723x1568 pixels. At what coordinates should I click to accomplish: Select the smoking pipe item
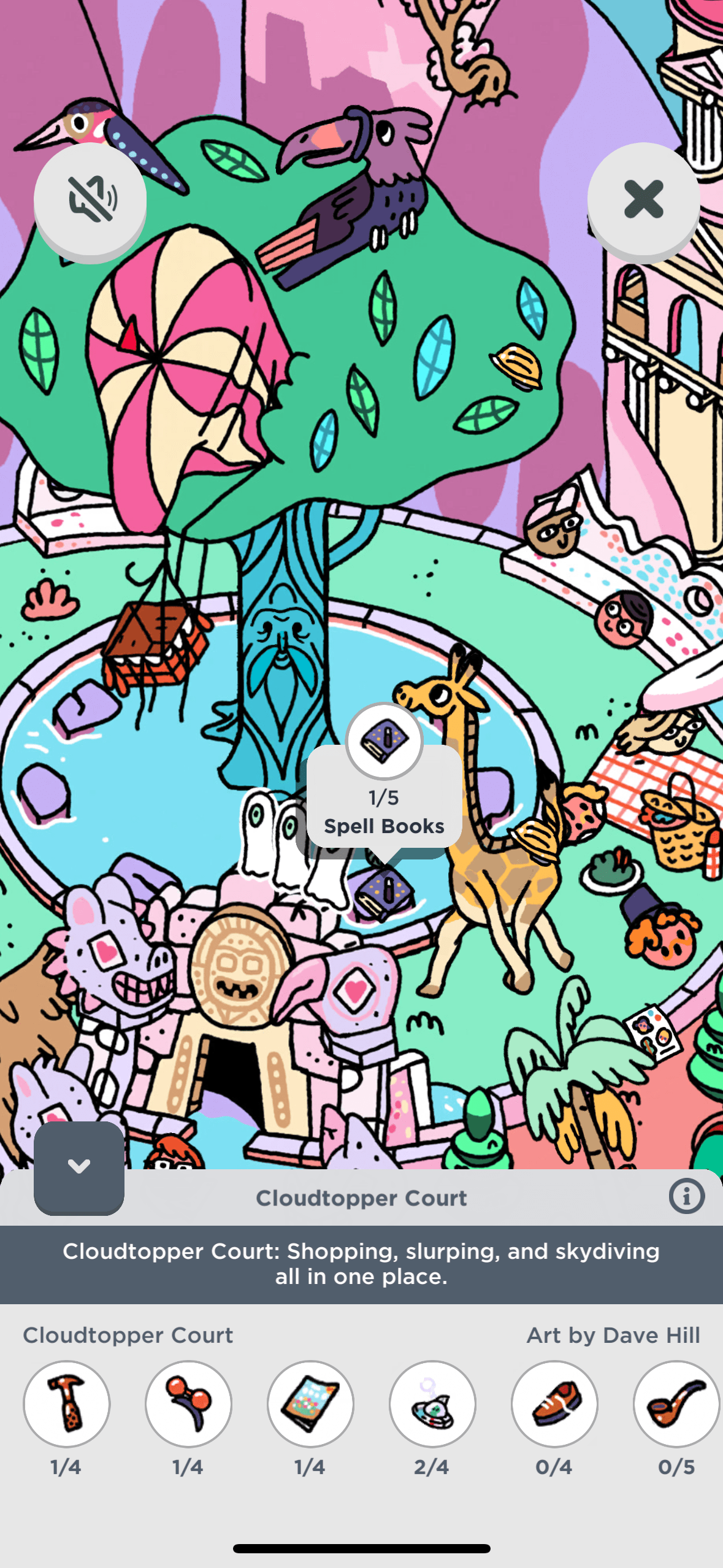[x=676, y=1404]
